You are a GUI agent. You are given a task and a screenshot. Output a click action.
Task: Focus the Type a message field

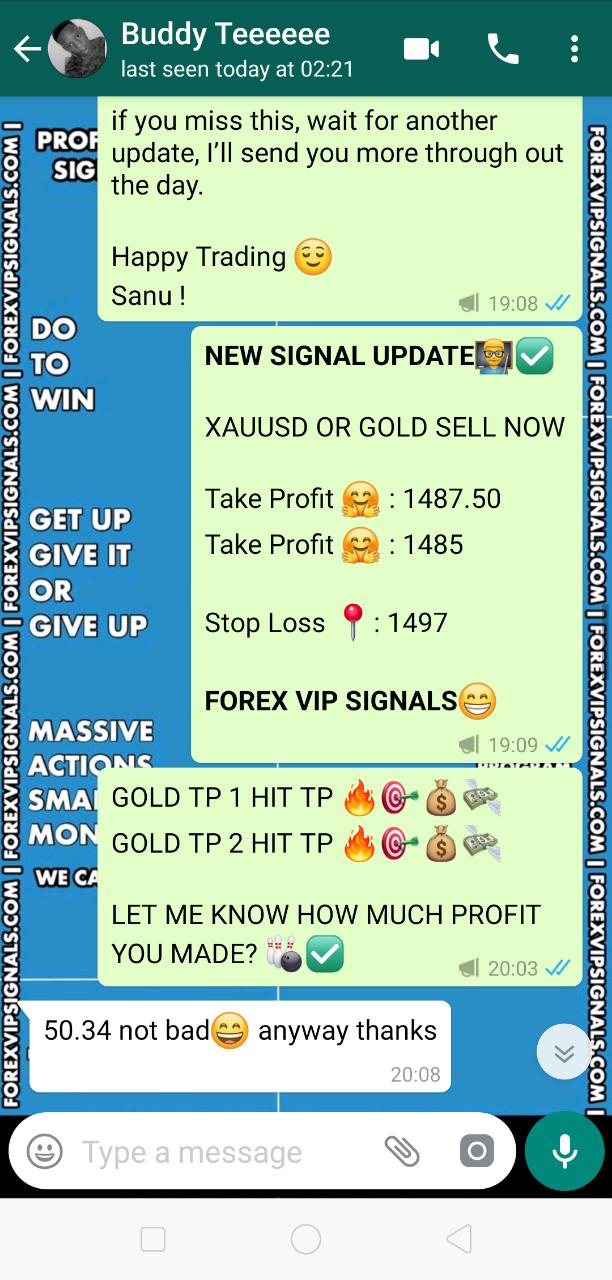point(220,1152)
